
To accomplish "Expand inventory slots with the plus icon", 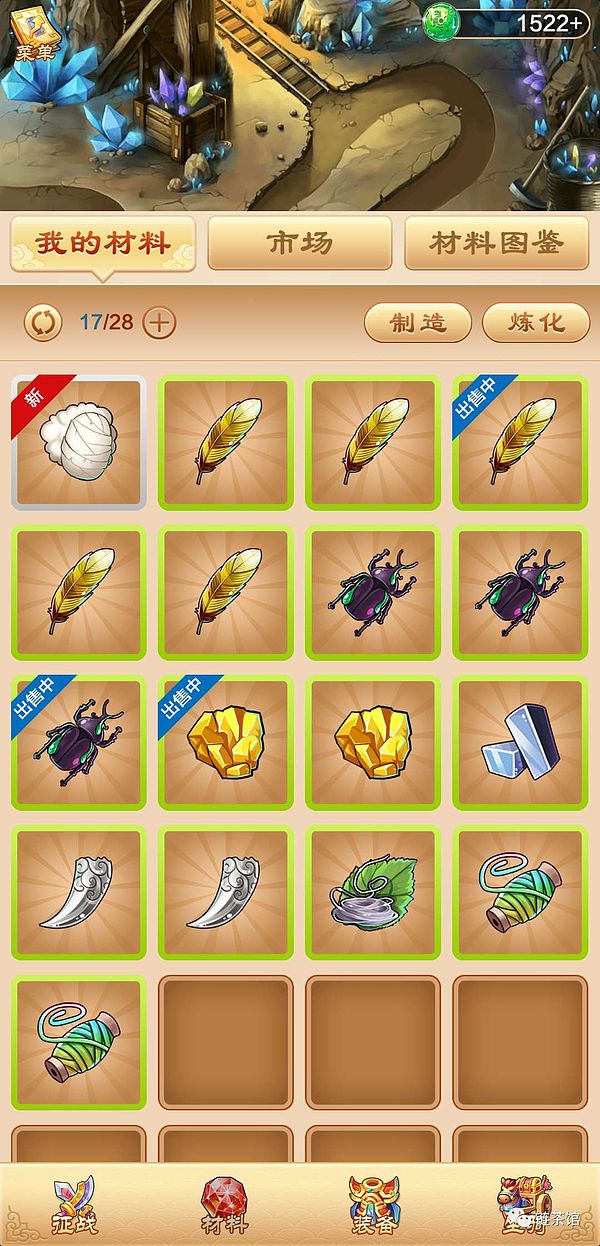I will tap(160, 322).
